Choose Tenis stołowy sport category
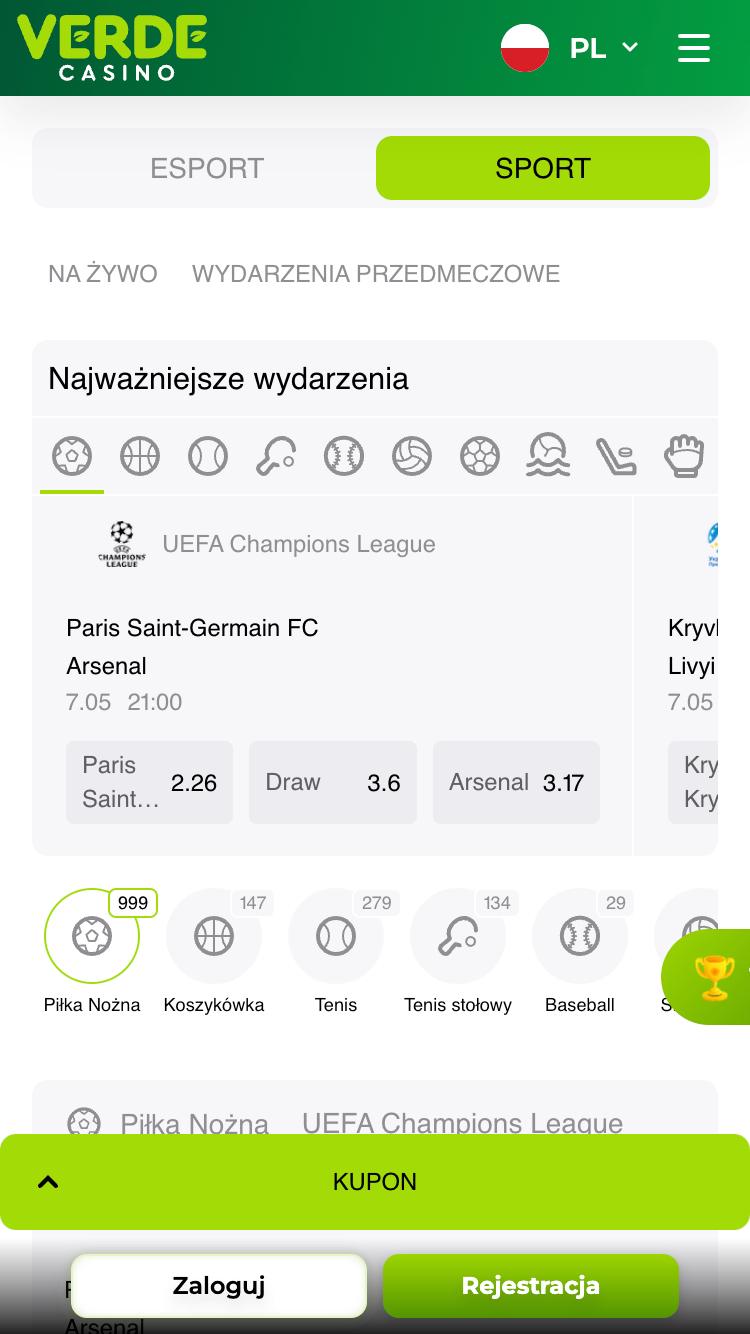The width and height of the screenshot is (750, 1334). point(458,938)
